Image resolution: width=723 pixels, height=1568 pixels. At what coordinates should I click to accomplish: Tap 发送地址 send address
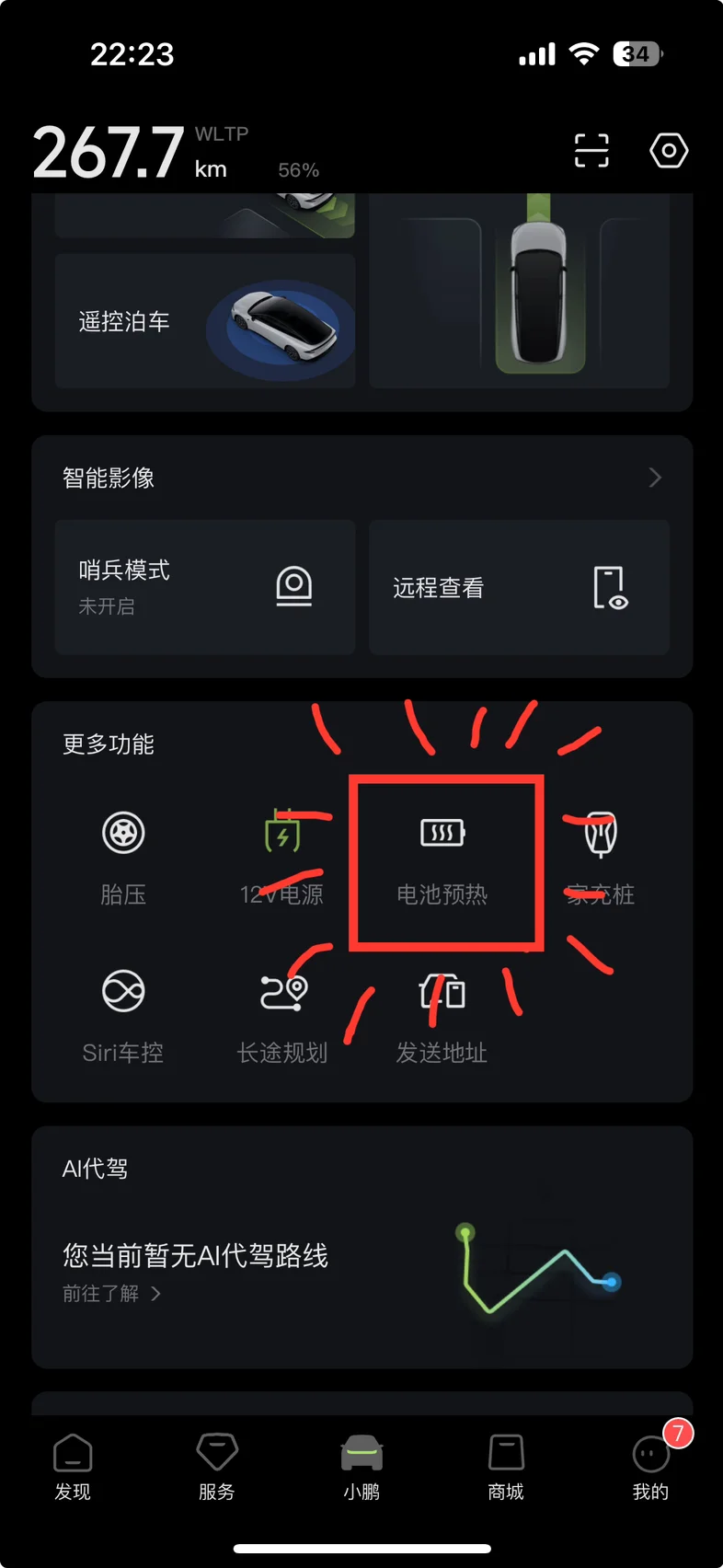click(442, 1017)
